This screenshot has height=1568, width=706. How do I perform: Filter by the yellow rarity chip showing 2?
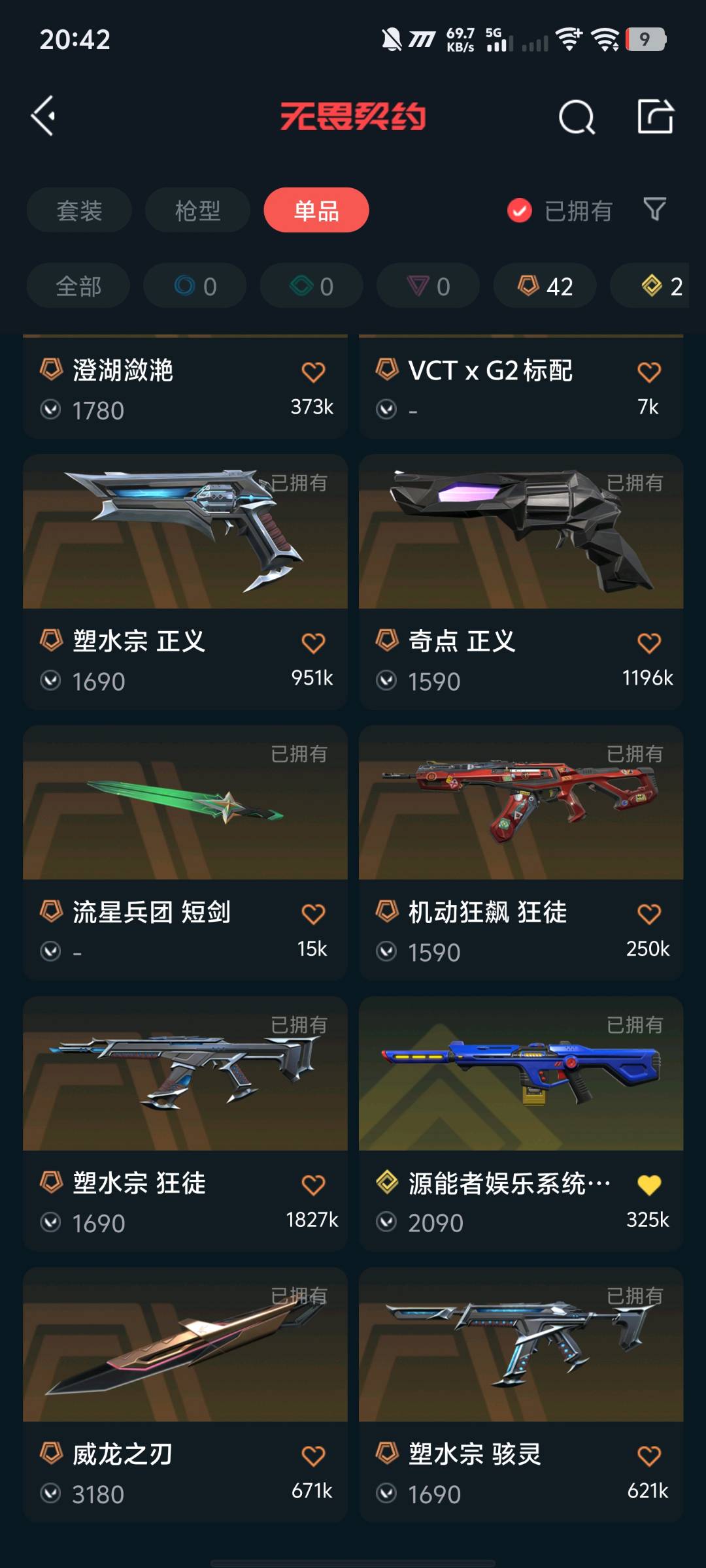tap(660, 286)
